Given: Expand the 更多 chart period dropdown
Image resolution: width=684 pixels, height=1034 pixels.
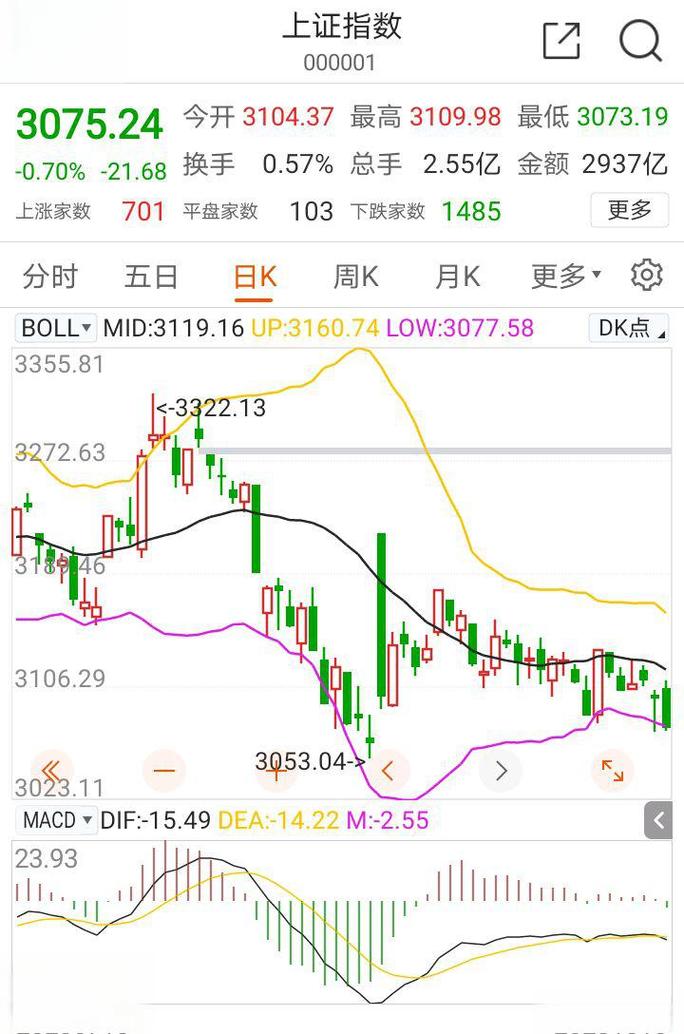Looking at the screenshot, I should pos(566,276).
